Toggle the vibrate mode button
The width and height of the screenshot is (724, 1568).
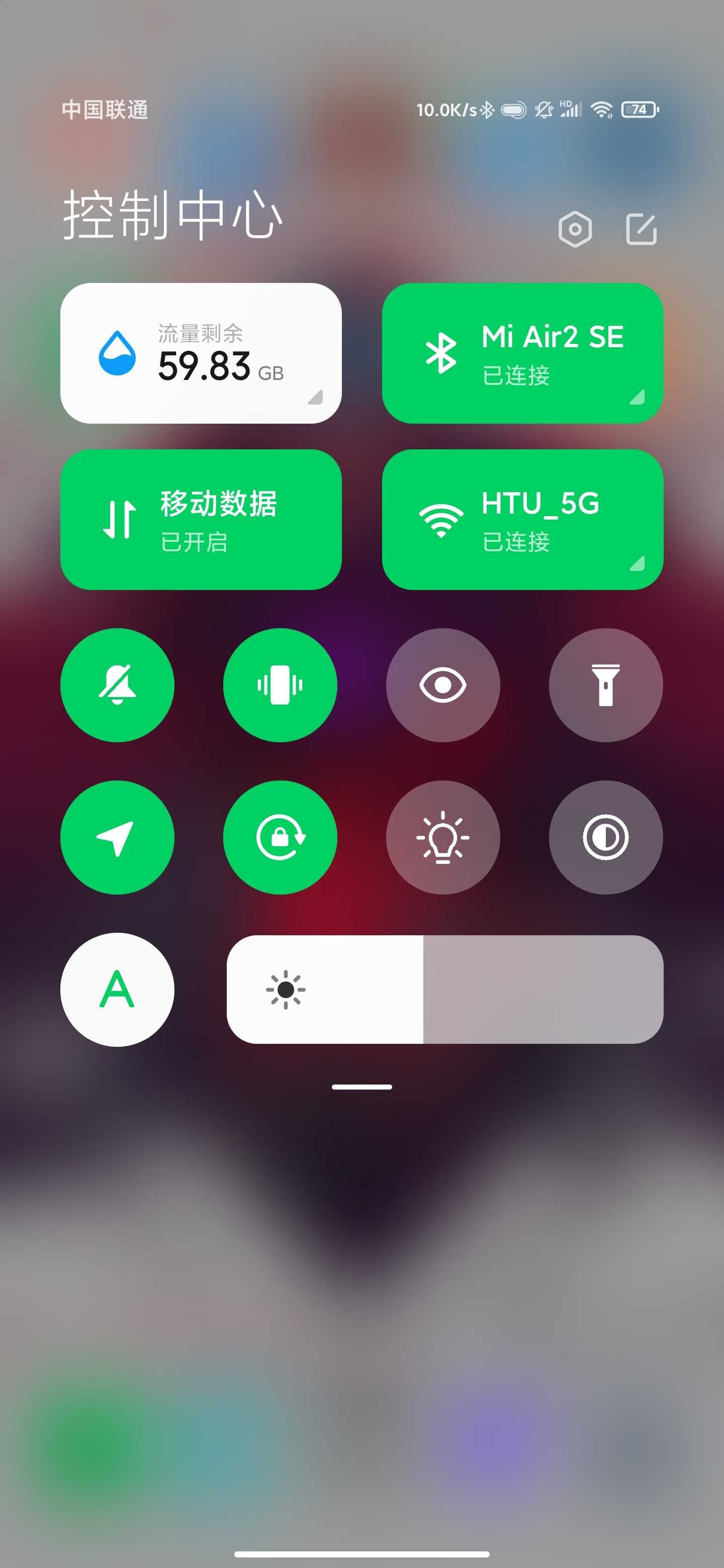[280, 685]
